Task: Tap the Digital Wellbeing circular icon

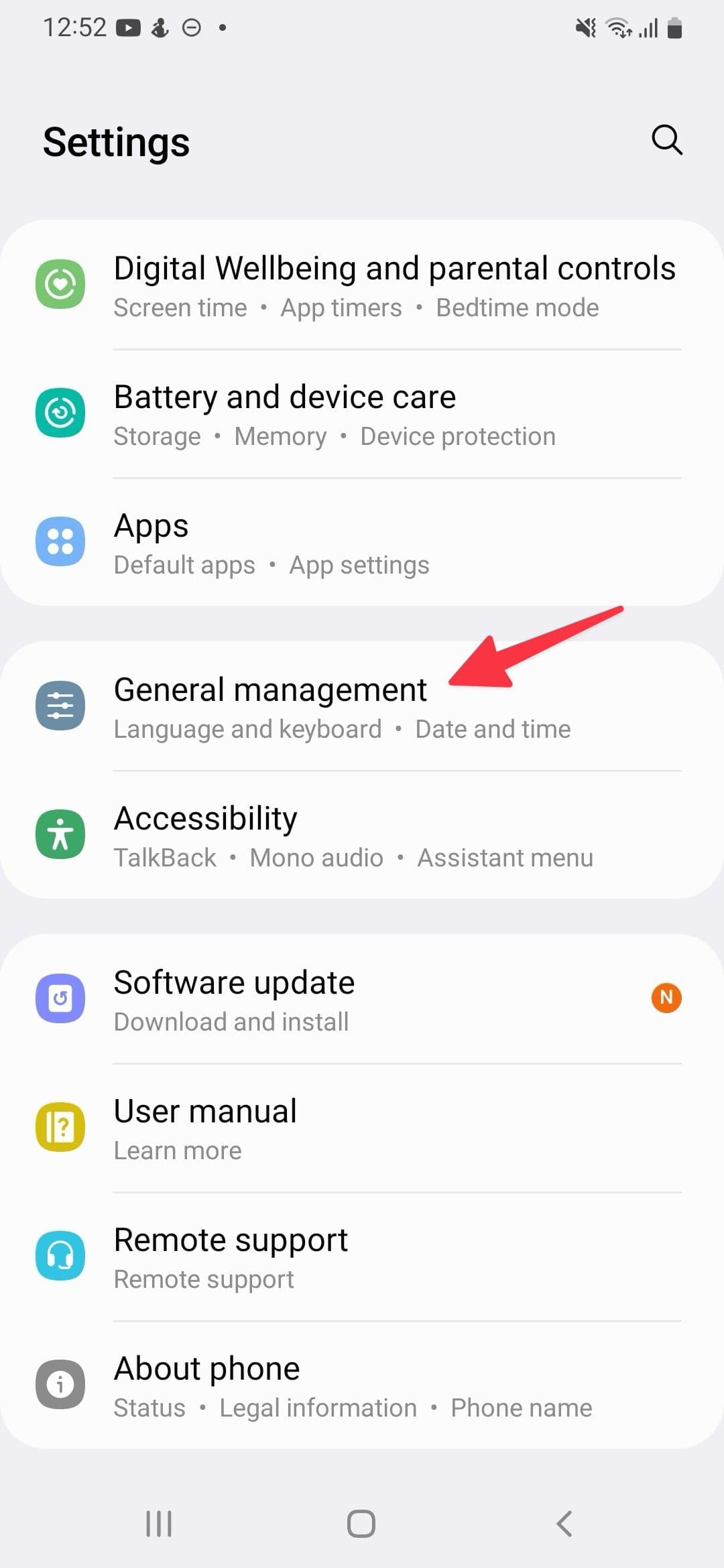Action: pyautogui.click(x=60, y=283)
